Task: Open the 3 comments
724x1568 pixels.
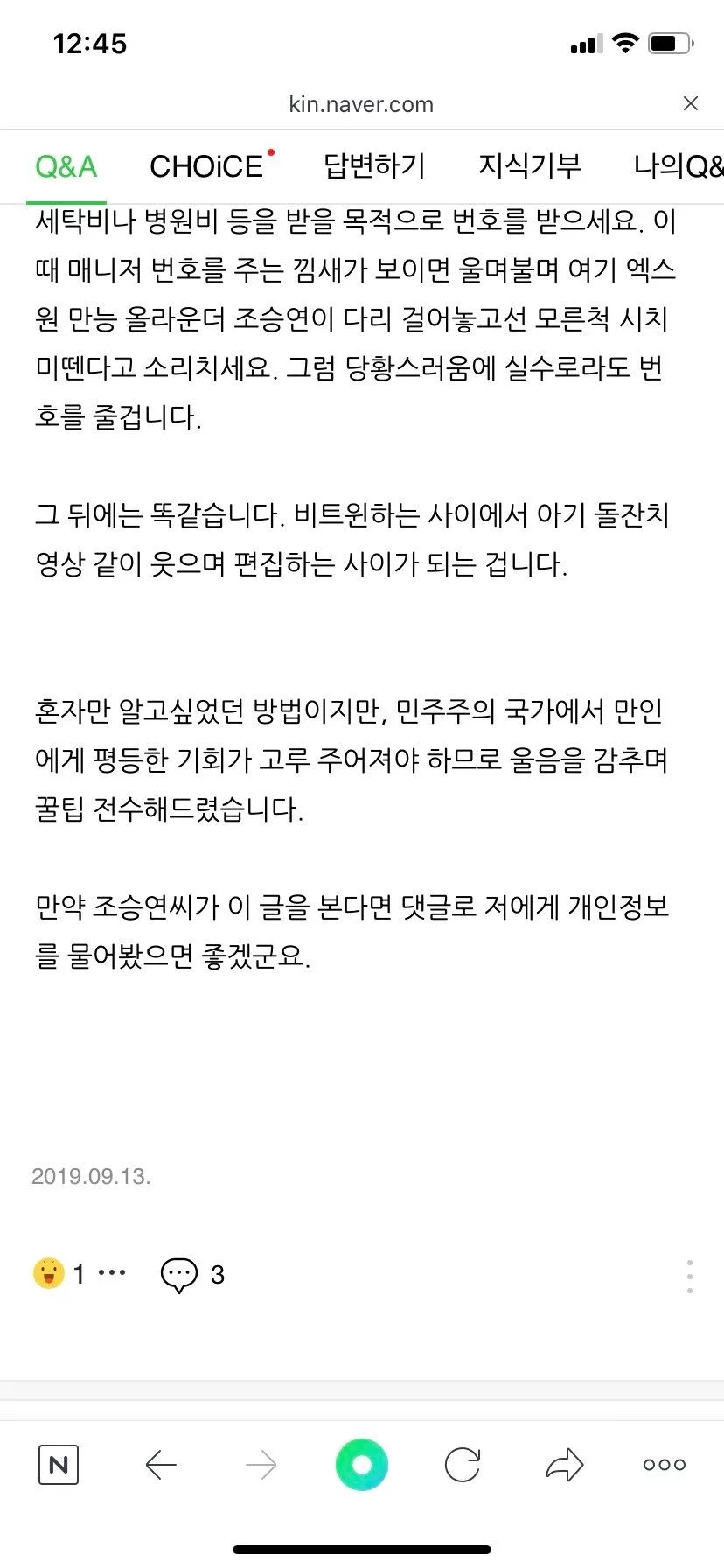Action: click(193, 1275)
